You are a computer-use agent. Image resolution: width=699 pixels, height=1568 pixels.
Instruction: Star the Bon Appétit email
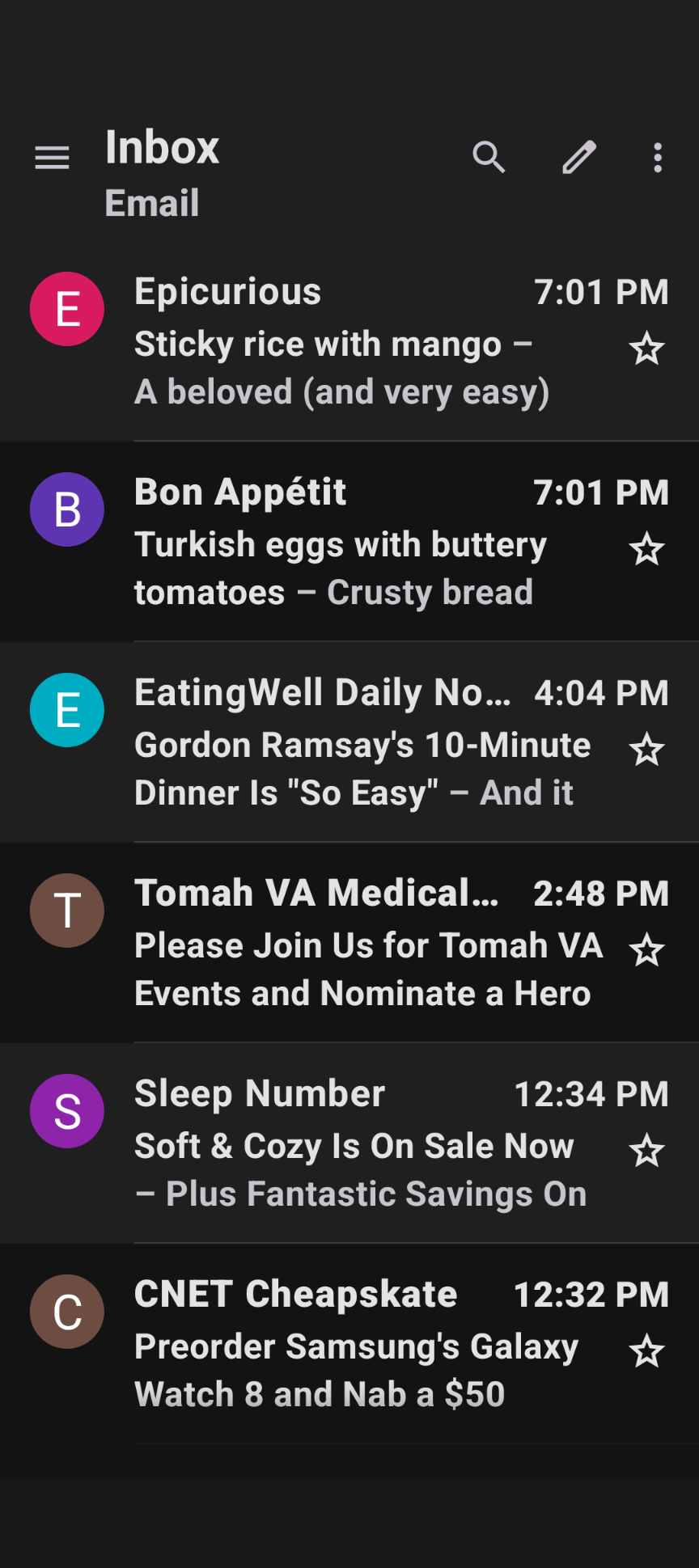[646, 550]
